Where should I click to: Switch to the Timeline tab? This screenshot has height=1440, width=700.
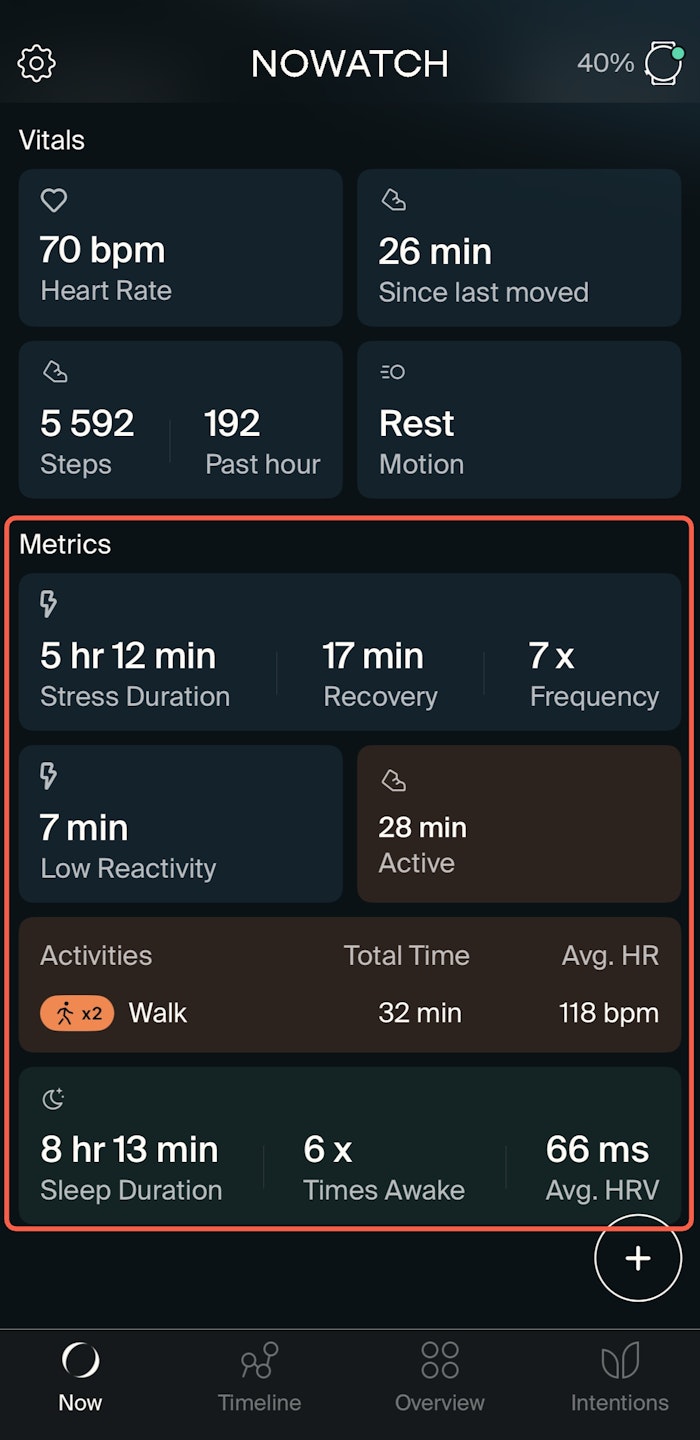(x=259, y=1378)
